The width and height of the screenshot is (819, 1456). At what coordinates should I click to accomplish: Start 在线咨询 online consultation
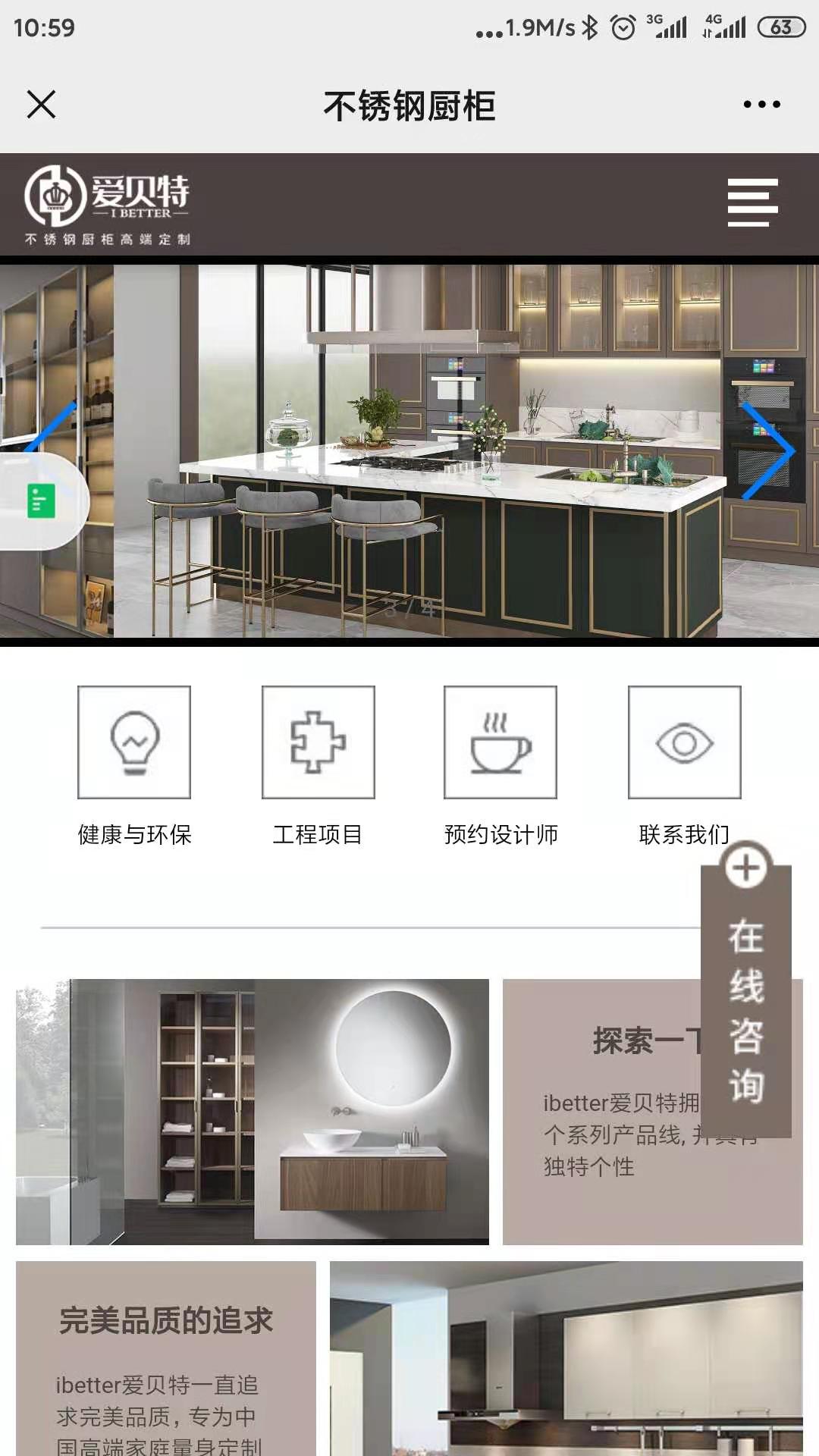click(746, 1001)
